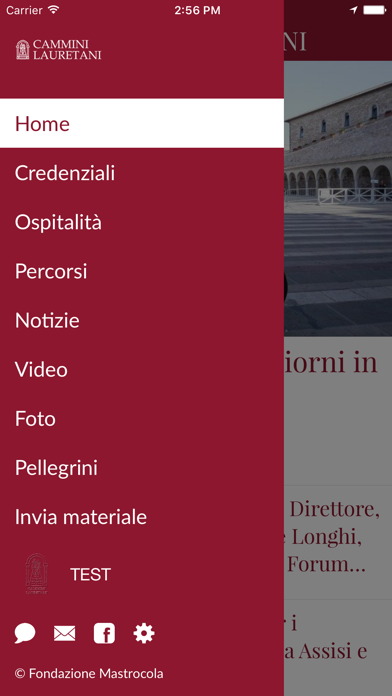This screenshot has height=696, width=392.
Task: Open the chat bubble icon
Action: pyautogui.click(x=25, y=633)
